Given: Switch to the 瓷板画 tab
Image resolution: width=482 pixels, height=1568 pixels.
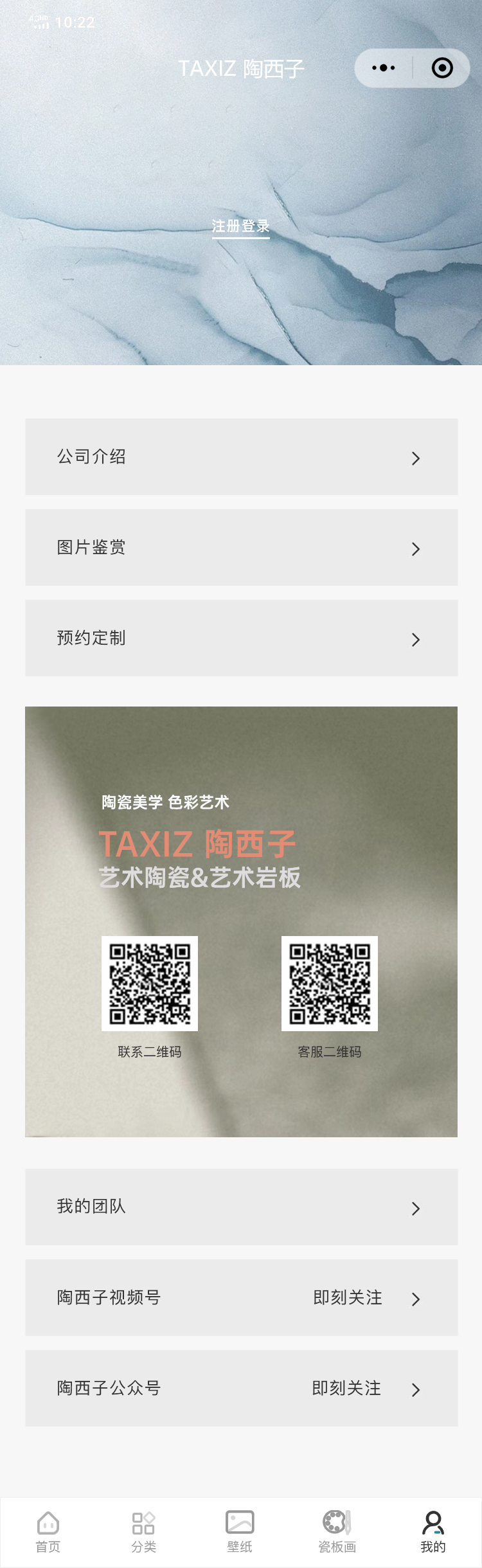Looking at the screenshot, I should [337, 1532].
